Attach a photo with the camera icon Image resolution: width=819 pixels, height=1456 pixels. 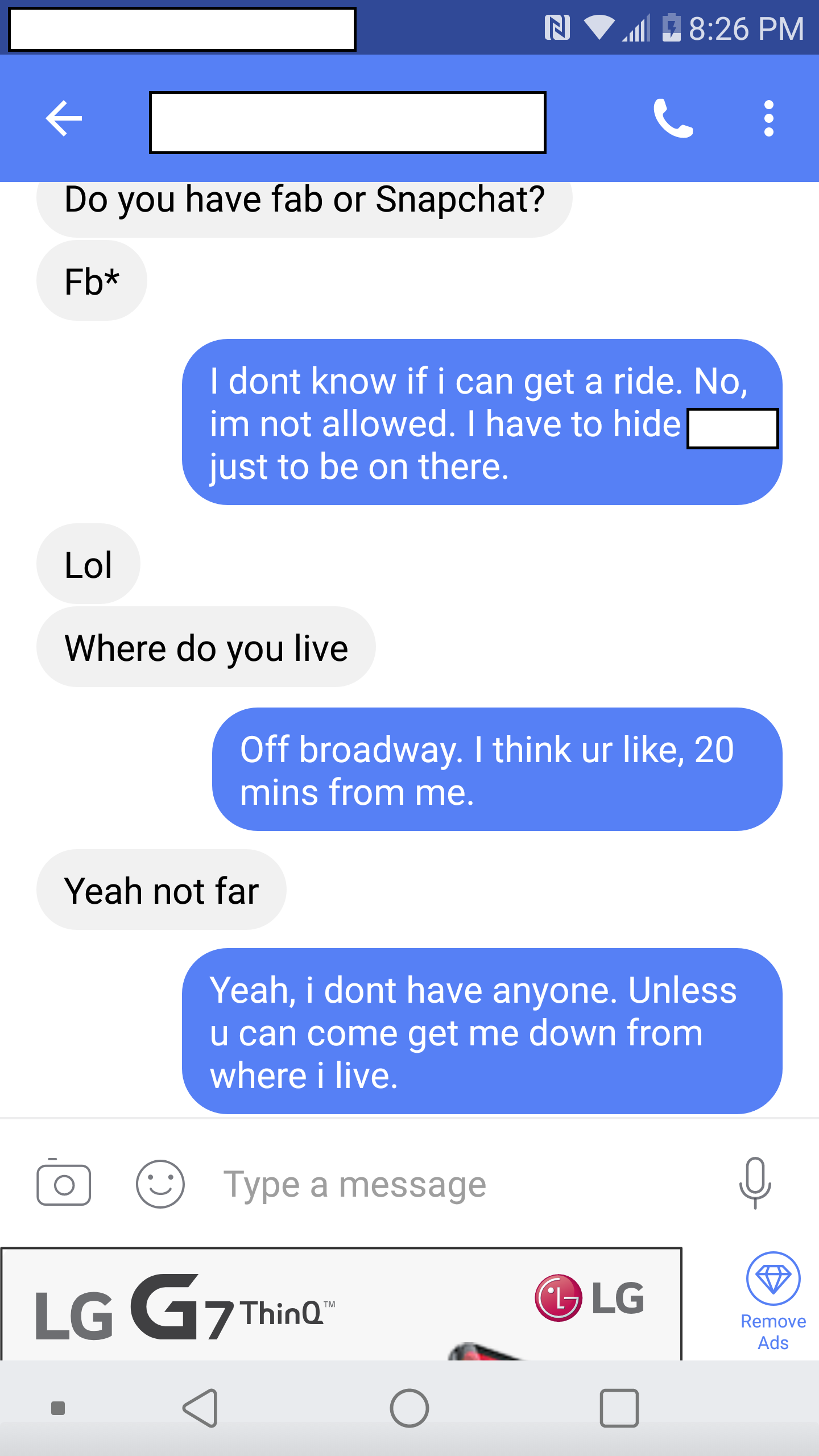click(64, 1184)
